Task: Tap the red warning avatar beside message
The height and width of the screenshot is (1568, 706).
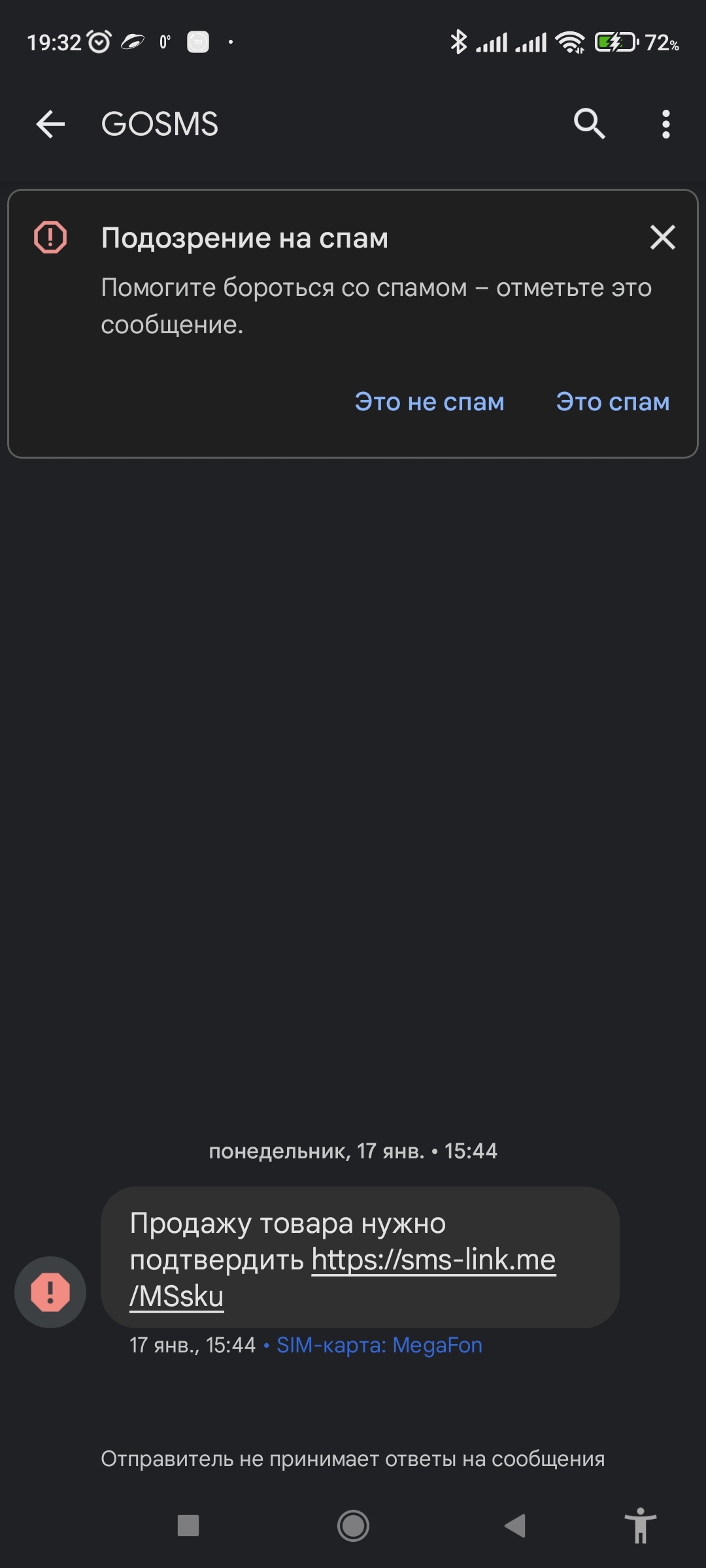Action: pyautogui.click(x=50, y=1292)
